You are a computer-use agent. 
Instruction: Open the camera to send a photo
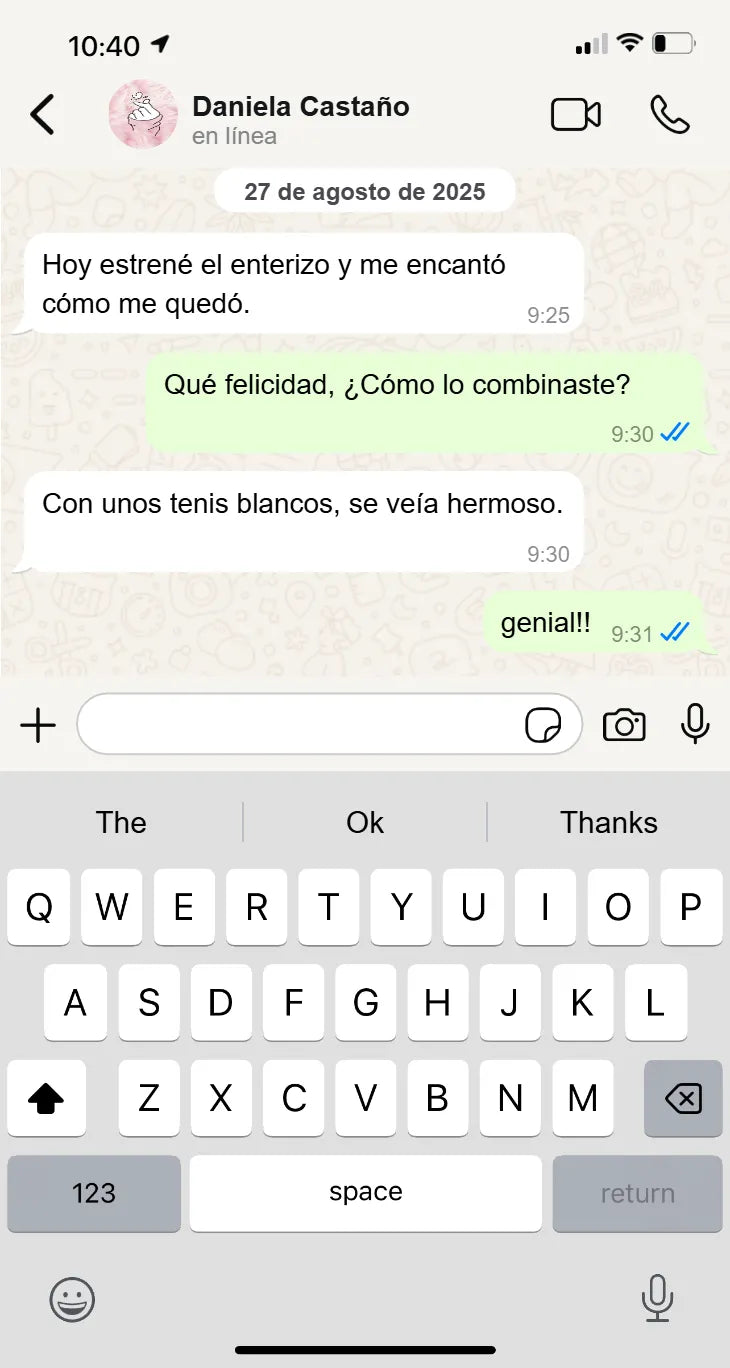coord(624,725)
